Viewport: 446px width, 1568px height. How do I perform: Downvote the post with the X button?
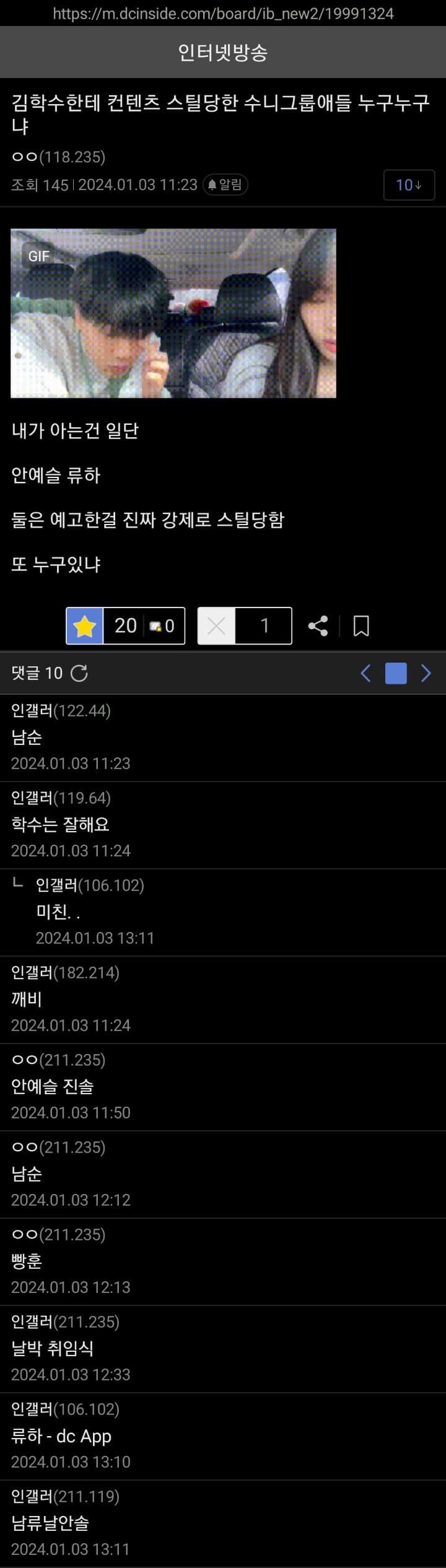[x=216, y=626]
